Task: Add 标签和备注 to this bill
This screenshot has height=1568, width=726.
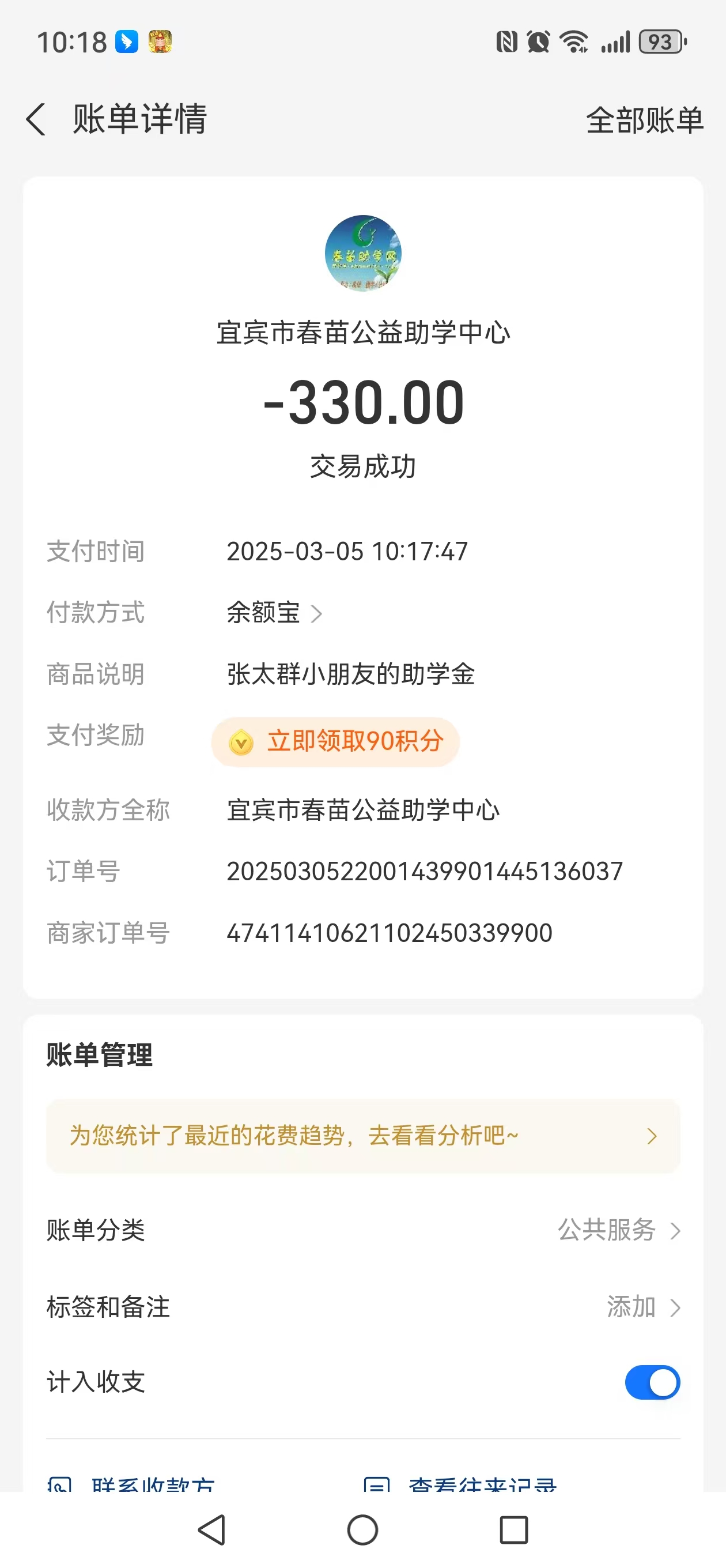Action: click(x=362, y=1307)
